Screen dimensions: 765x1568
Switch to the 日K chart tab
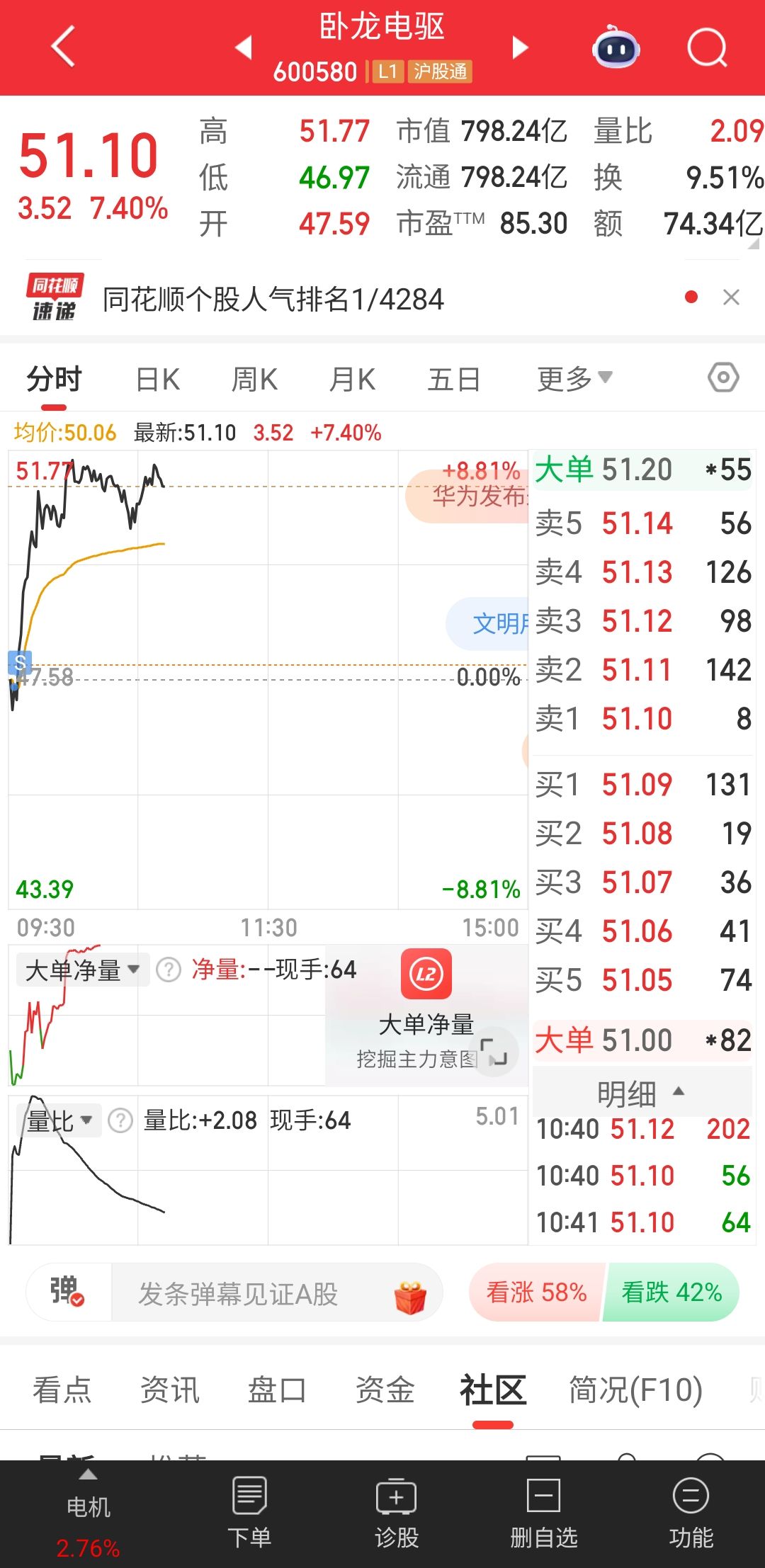click(x=157, y=380)
